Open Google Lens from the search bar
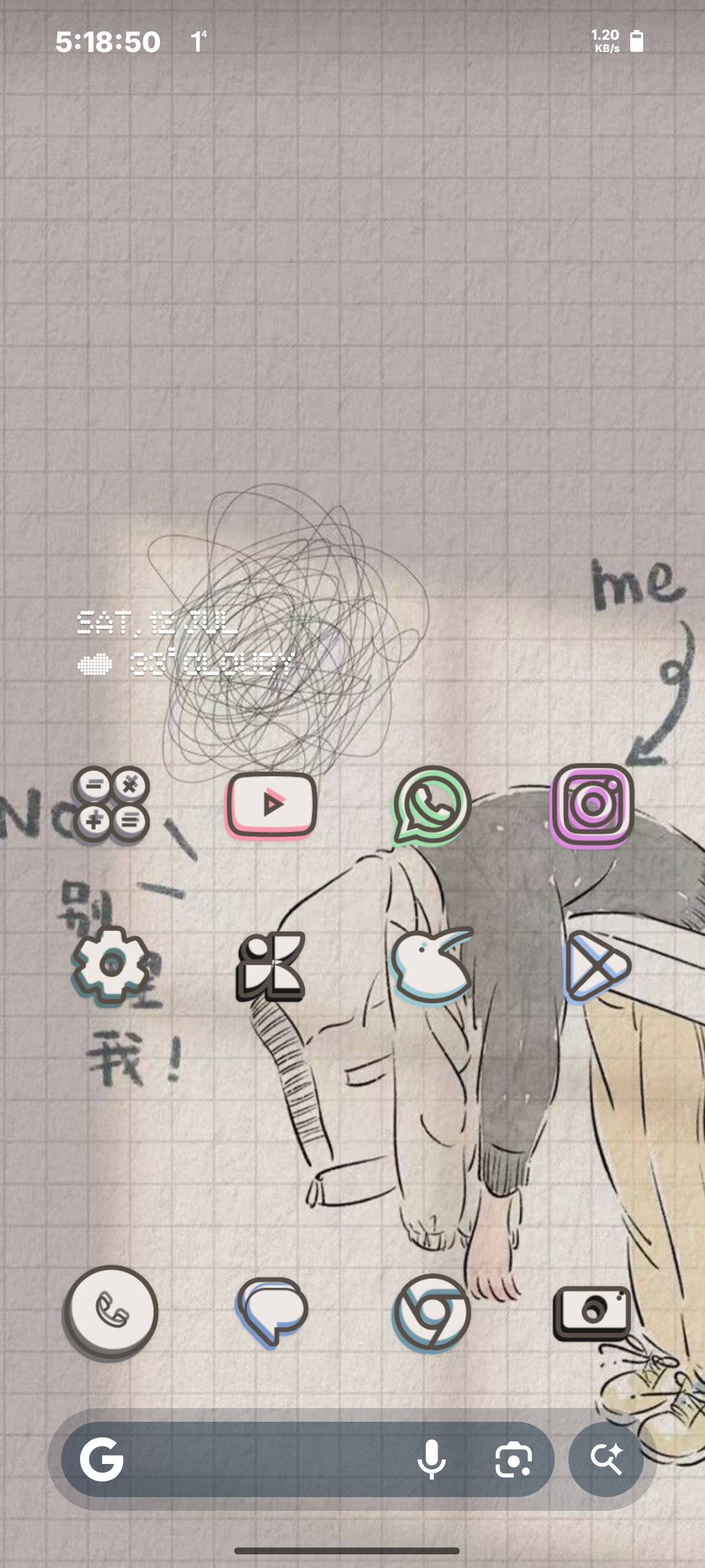Viewport: 705px width, 1568px height. (513, 1459)
